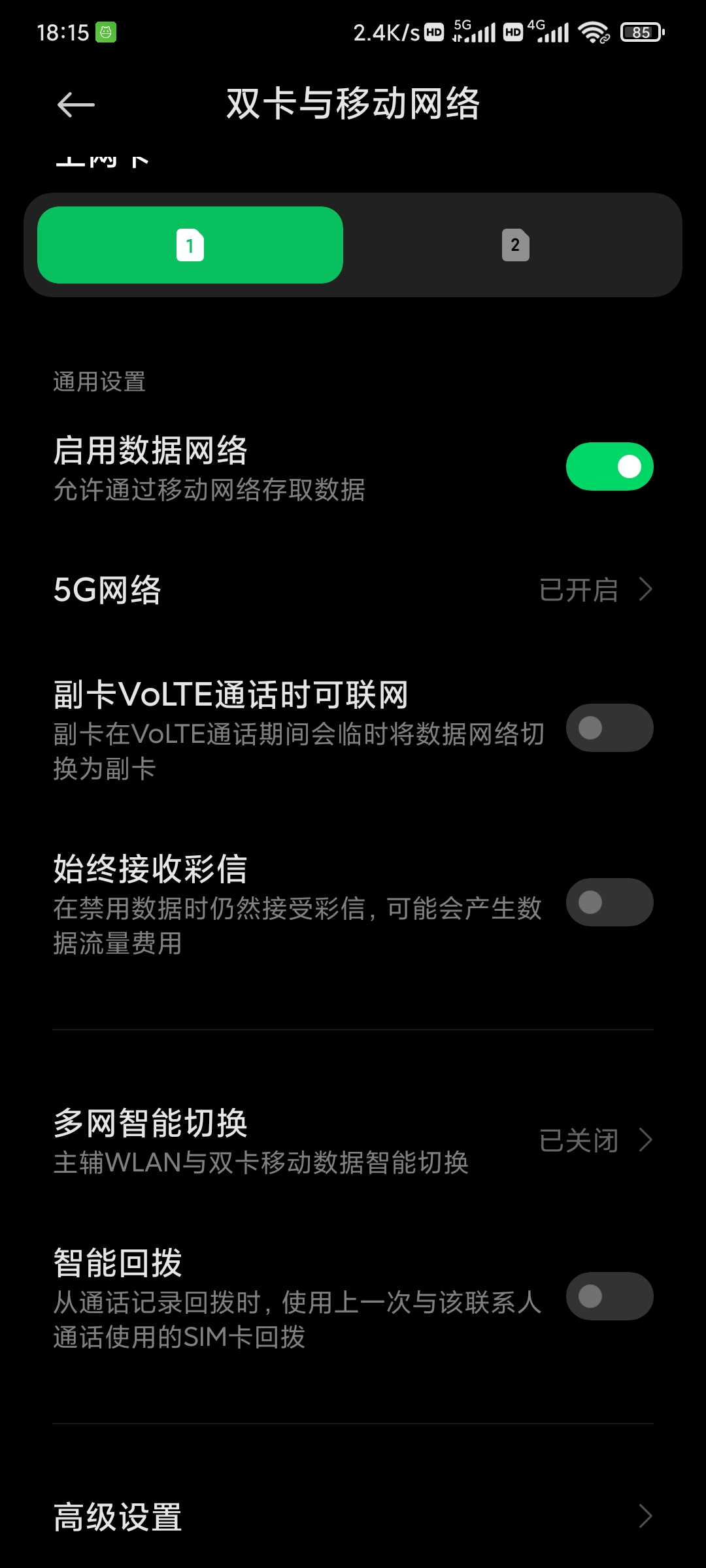Select SIM card 1 as data card

(x=190, y=245)
